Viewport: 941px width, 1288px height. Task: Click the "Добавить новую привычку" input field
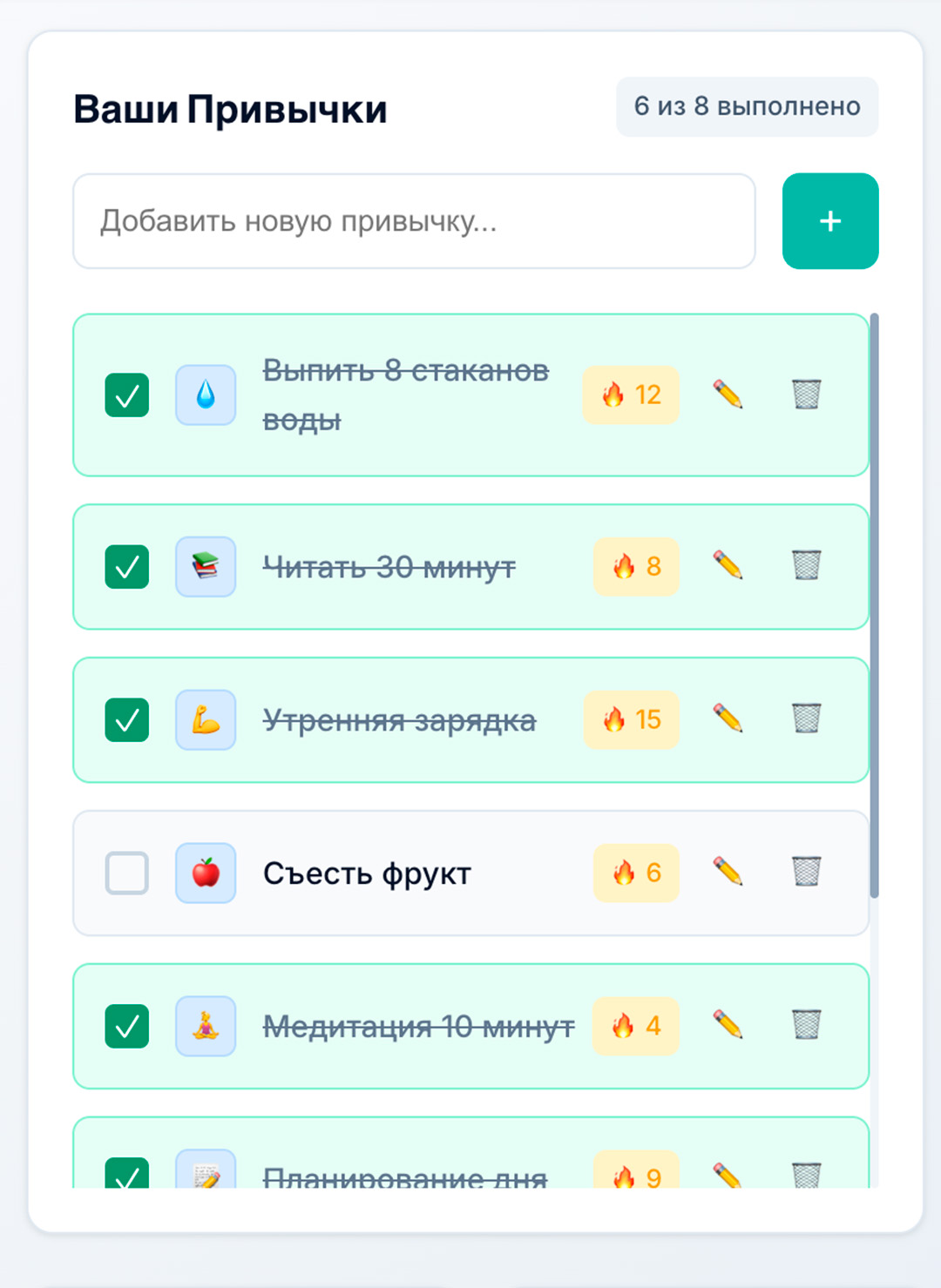point(414,221)
